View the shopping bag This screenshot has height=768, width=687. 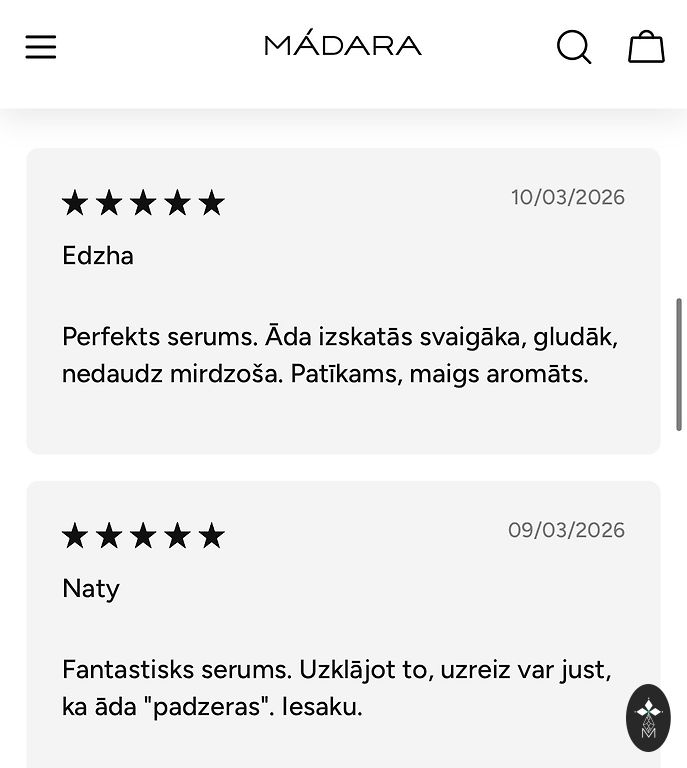click(x=646, y=47)
